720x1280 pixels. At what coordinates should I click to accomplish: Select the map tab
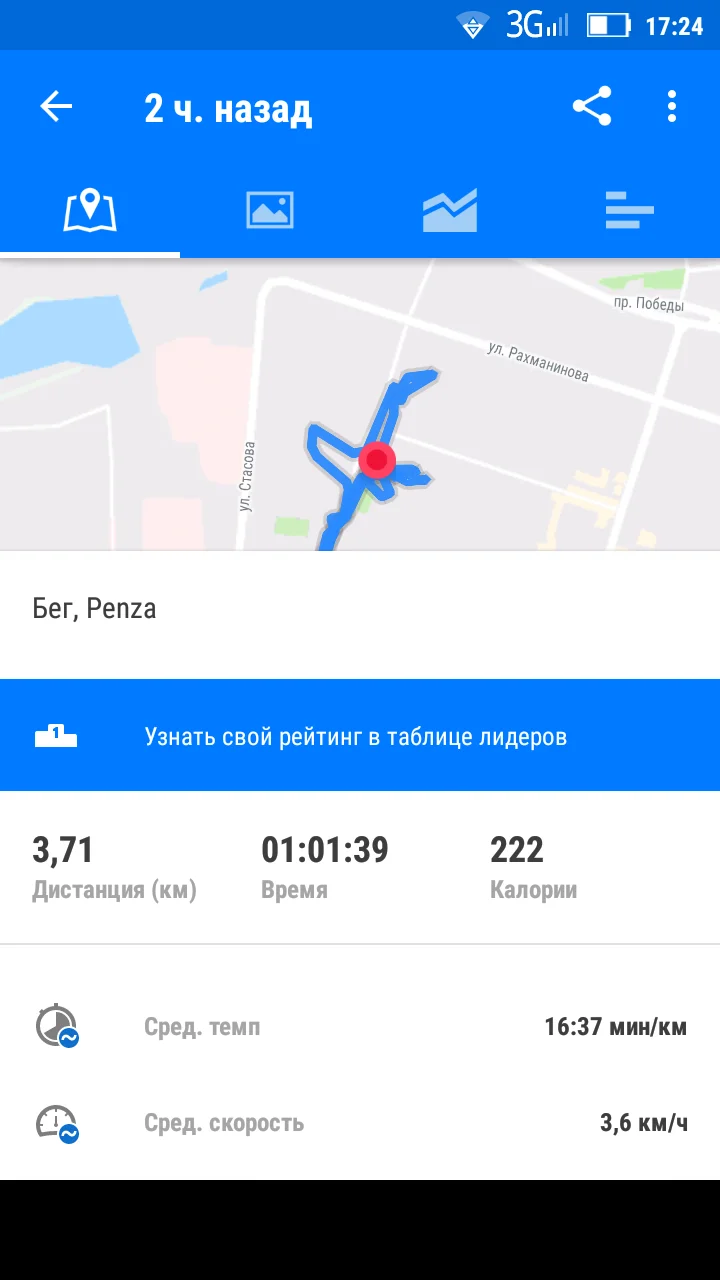pos(90,210)
